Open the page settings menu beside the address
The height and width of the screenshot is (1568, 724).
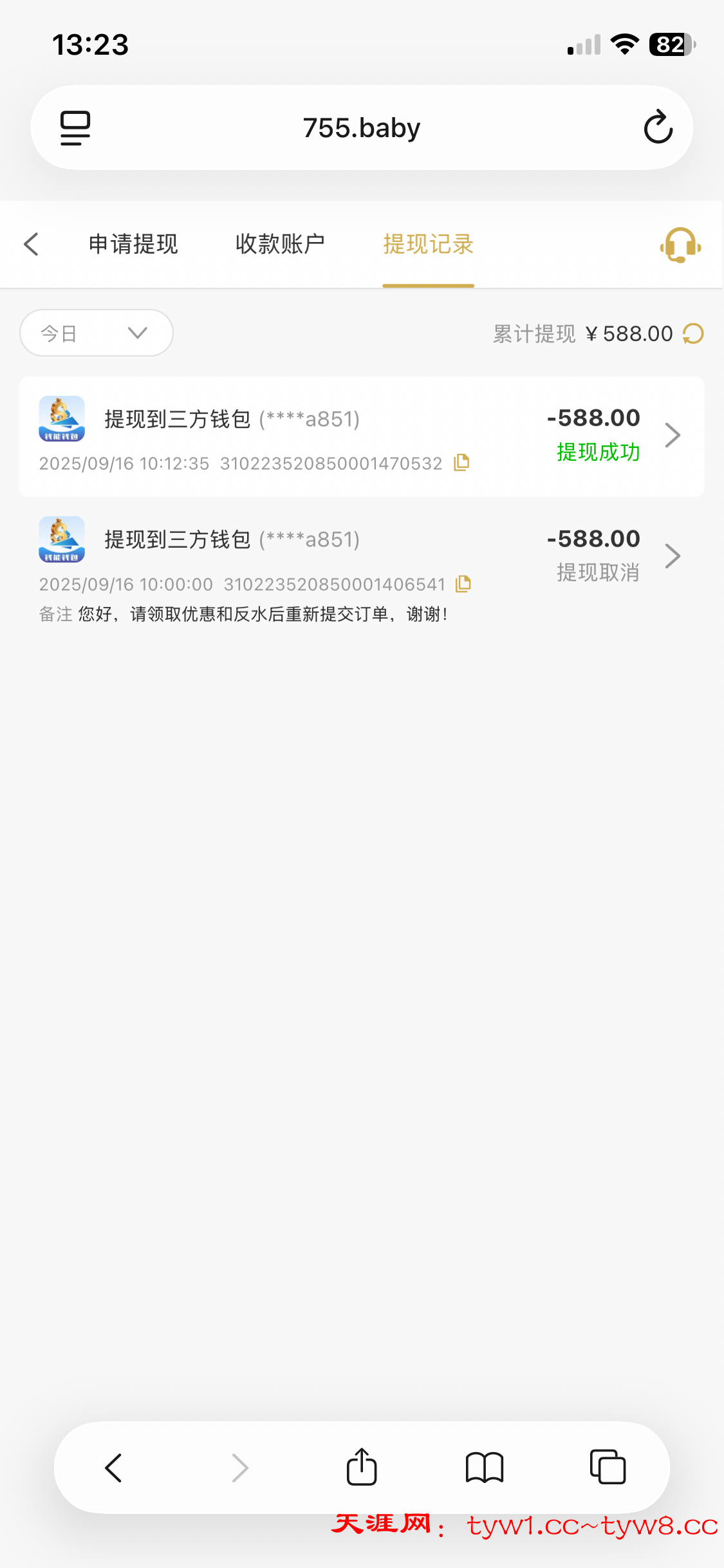click(75, 127)
